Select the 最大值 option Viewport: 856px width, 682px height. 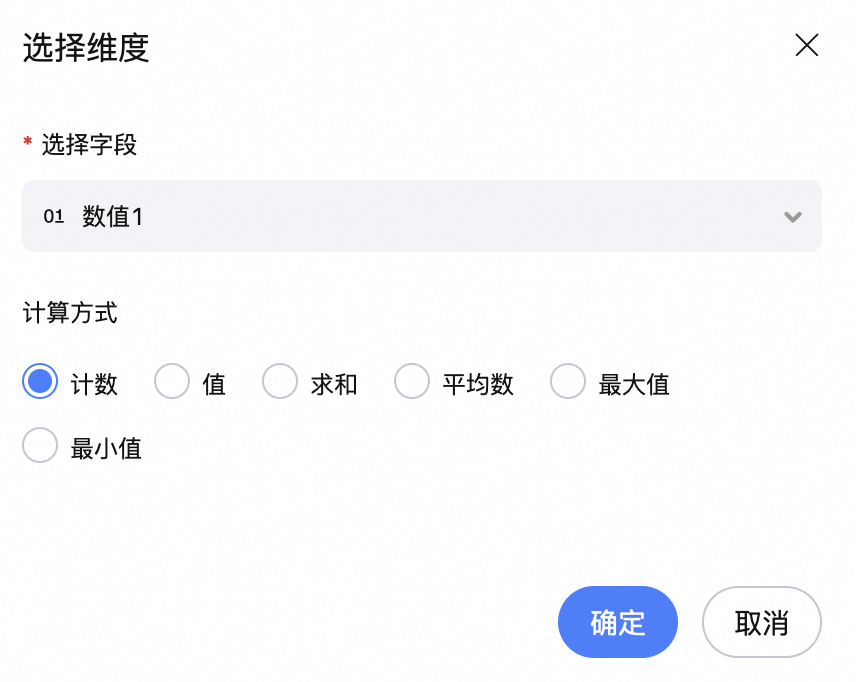click(x=568, y=381)
